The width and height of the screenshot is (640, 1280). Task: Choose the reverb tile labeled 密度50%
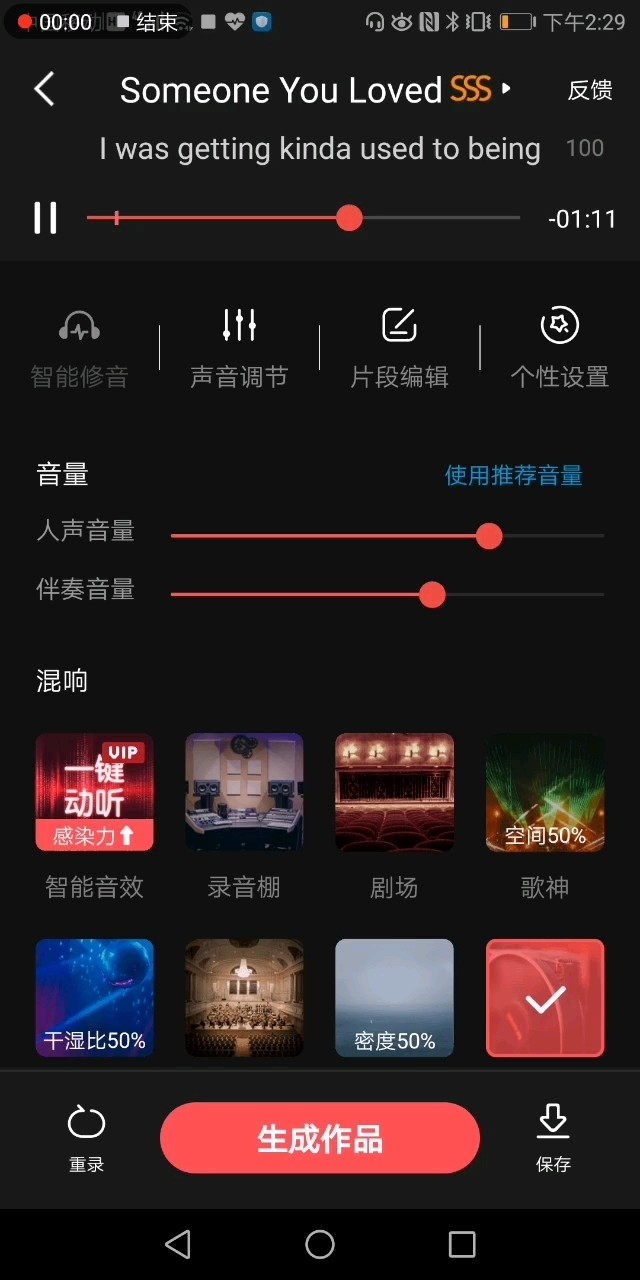pos(394,997)
